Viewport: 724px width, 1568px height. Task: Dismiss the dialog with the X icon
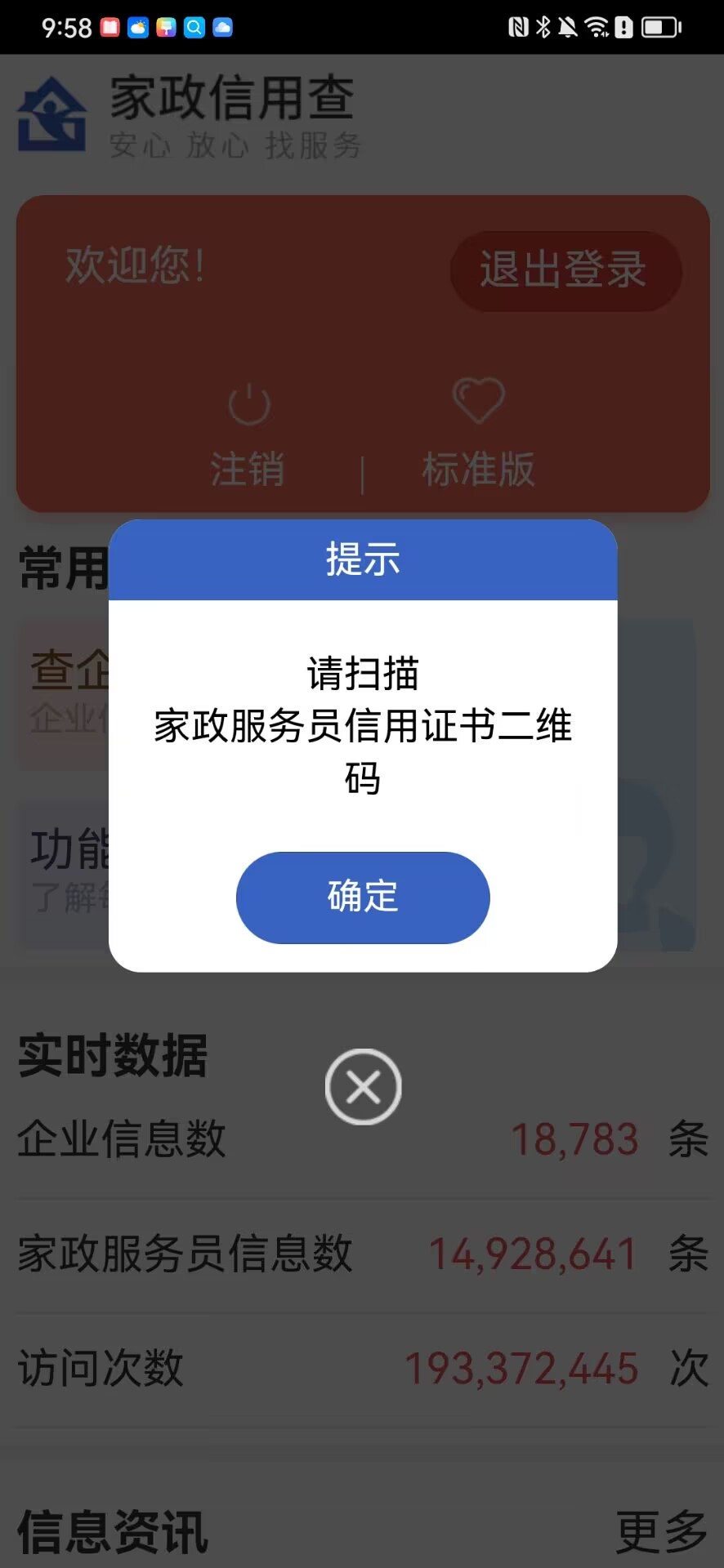click(x=363, y=1087)
